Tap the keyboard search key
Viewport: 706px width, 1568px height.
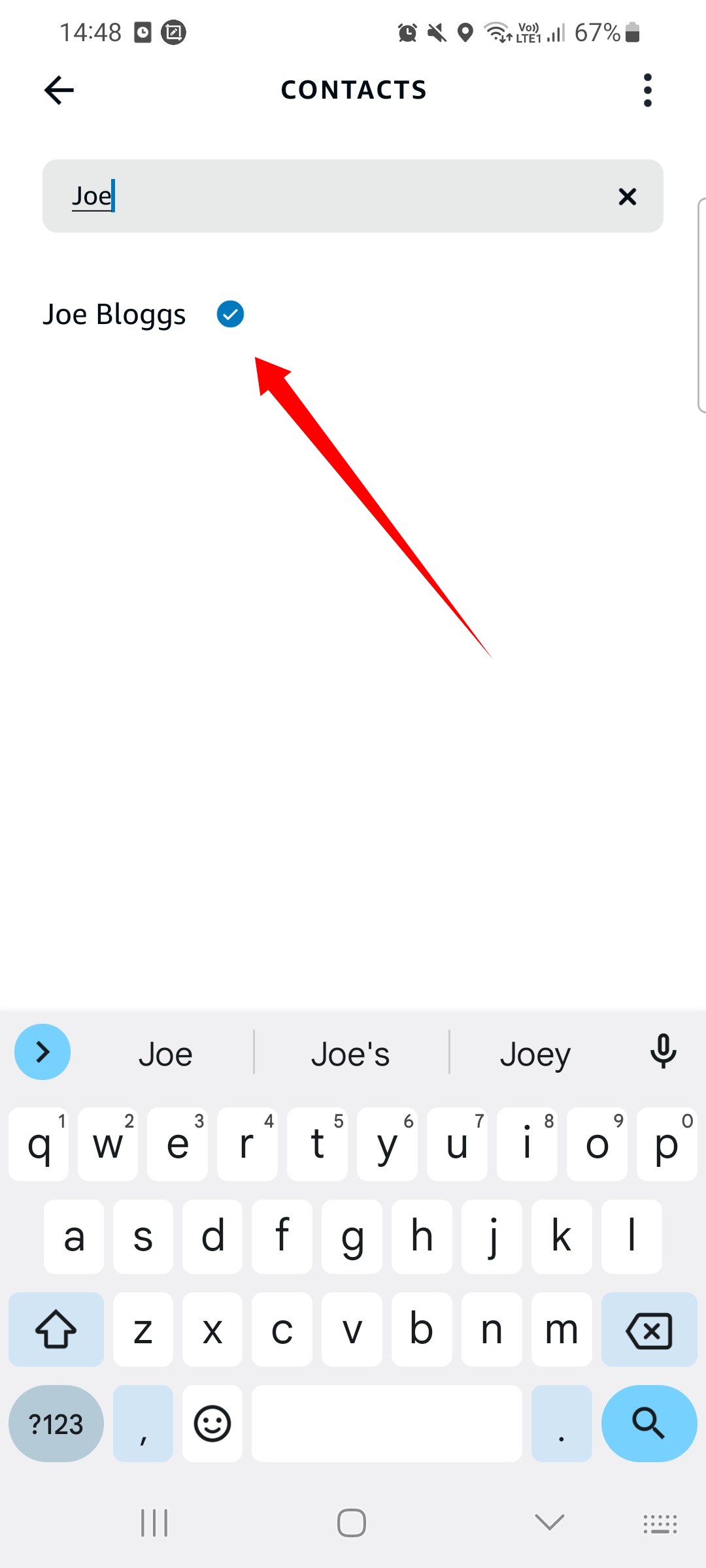point(649,1423)
